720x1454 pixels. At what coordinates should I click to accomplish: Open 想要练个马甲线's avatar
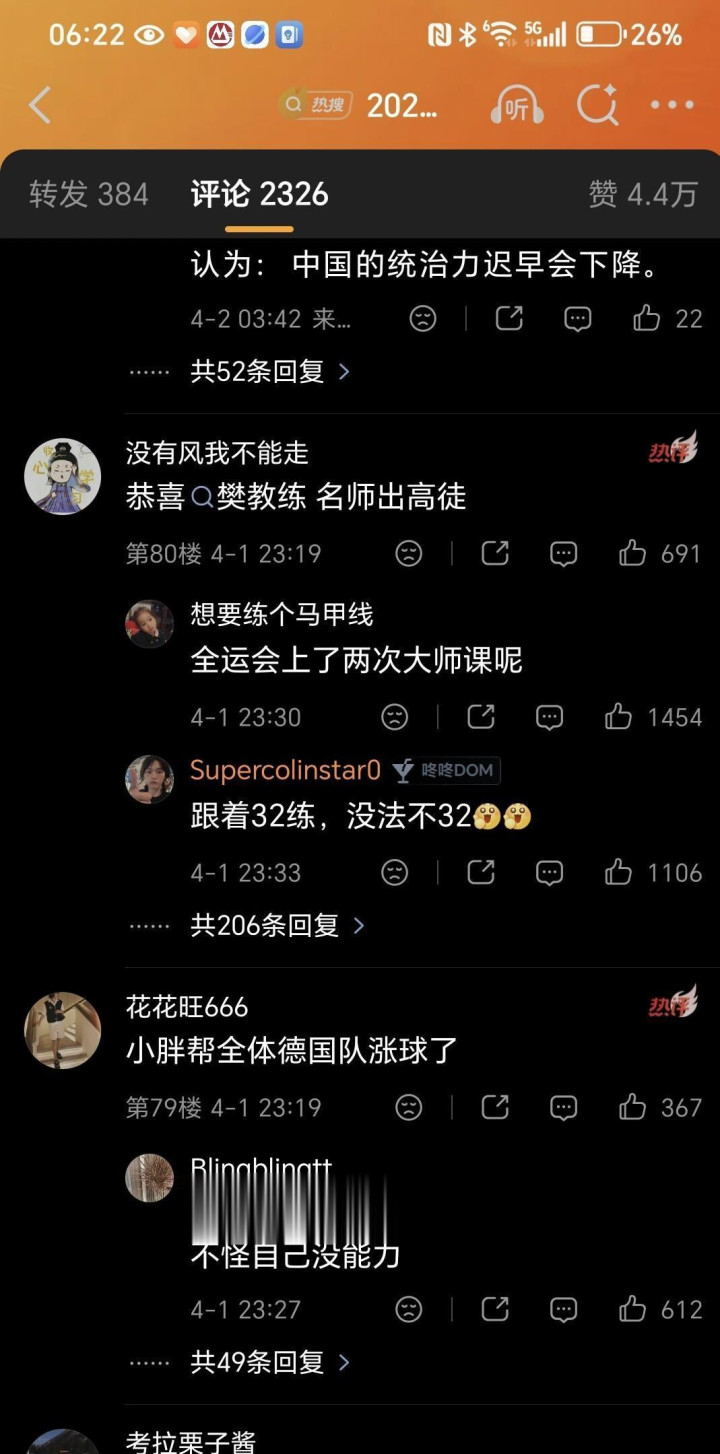pyautogui.click(x=149, y=624)
